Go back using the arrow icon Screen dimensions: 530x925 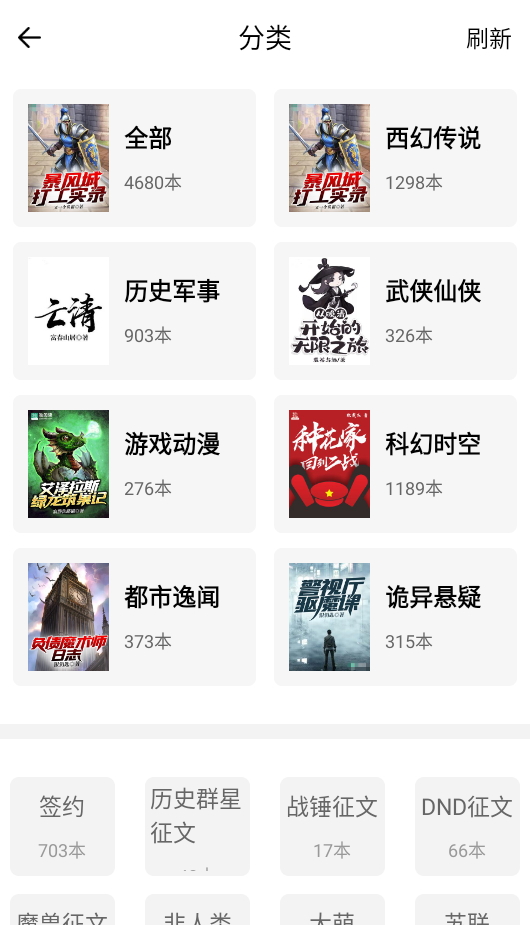pos(29,38)
